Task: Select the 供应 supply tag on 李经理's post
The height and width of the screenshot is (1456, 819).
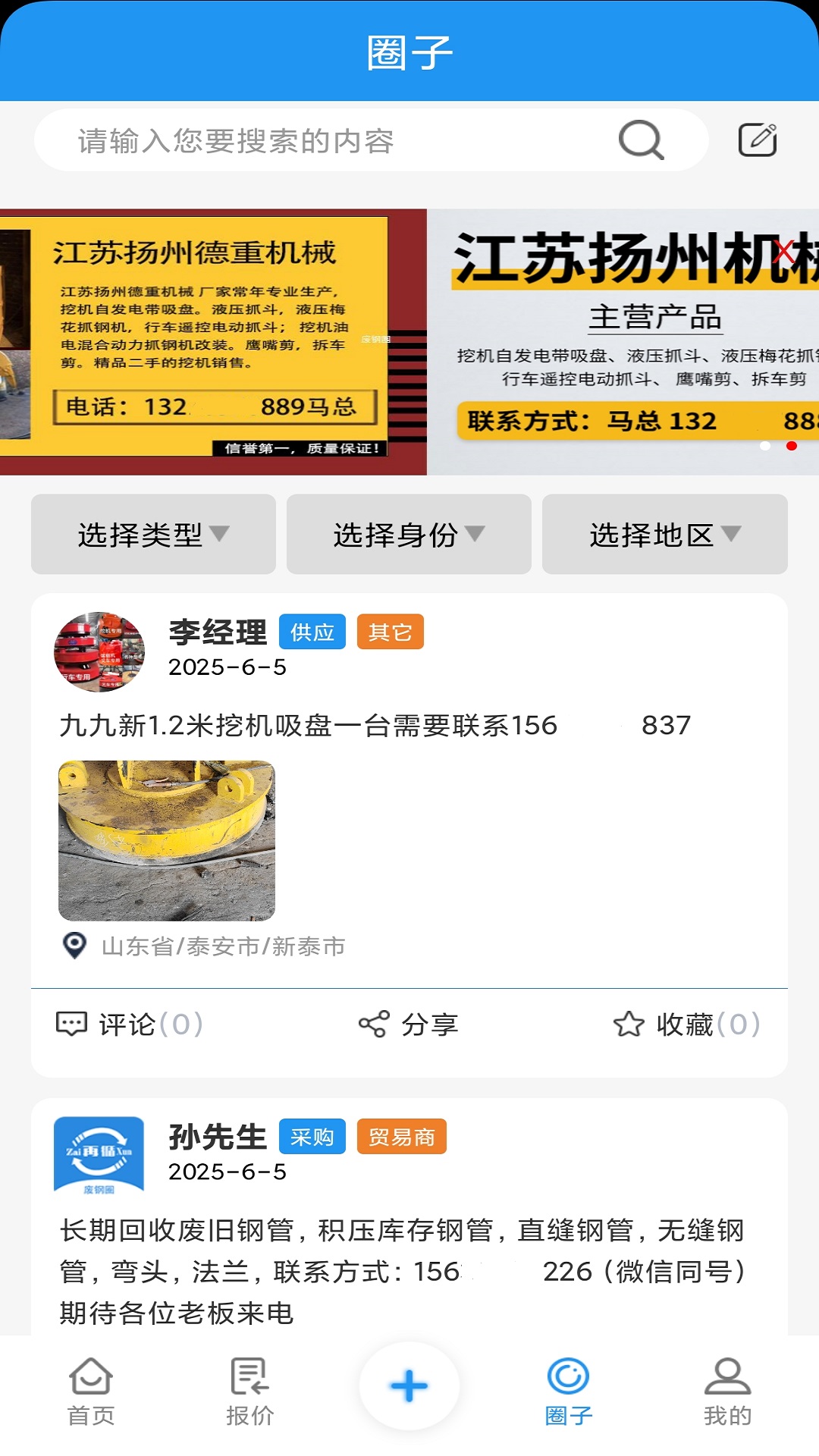Action: click(x=314, y=632)
